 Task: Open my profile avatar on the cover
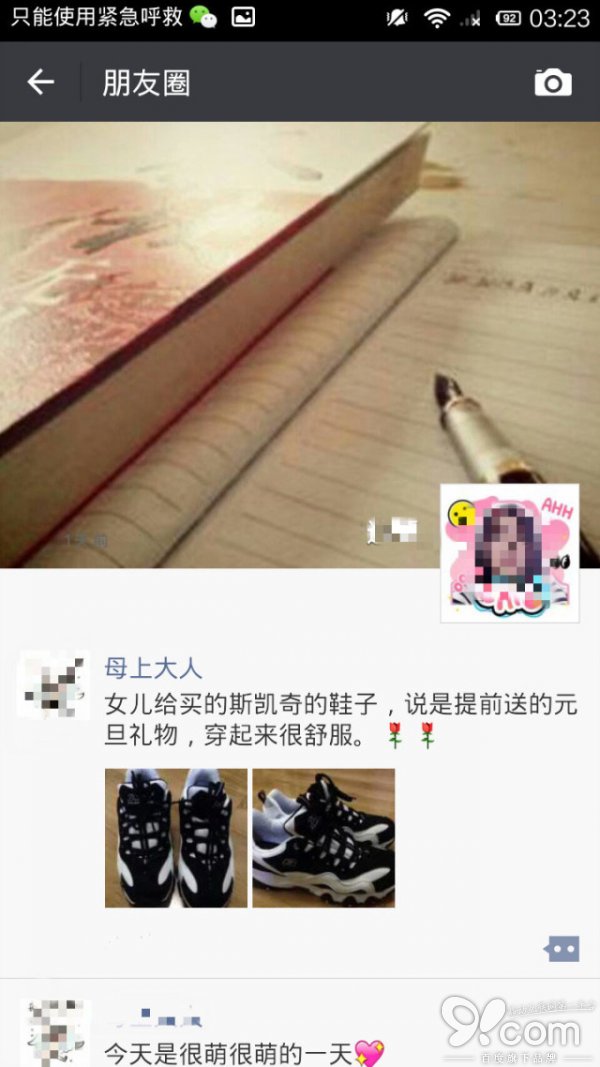point(510,553)
